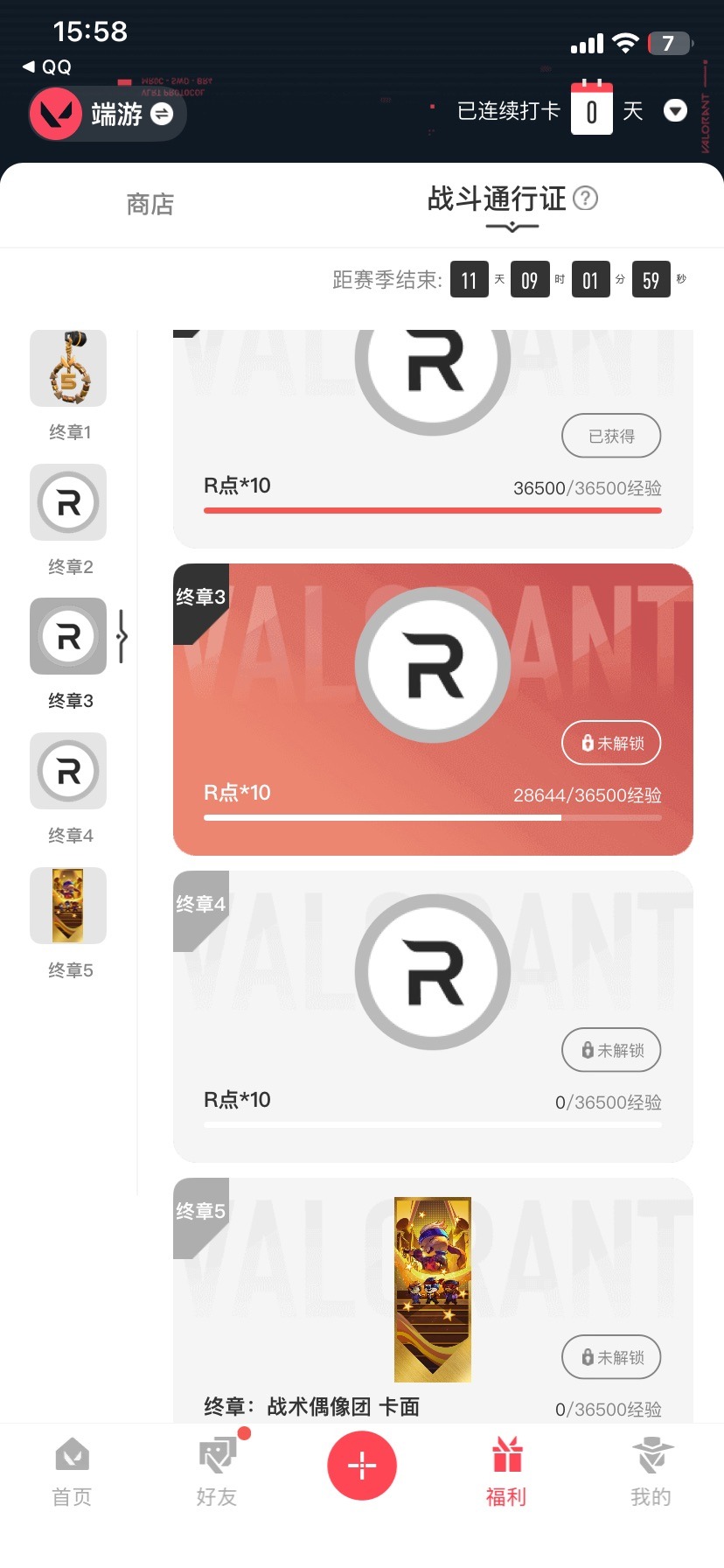Tap the question mark icon next to 战斗通行证

(584, 199)
